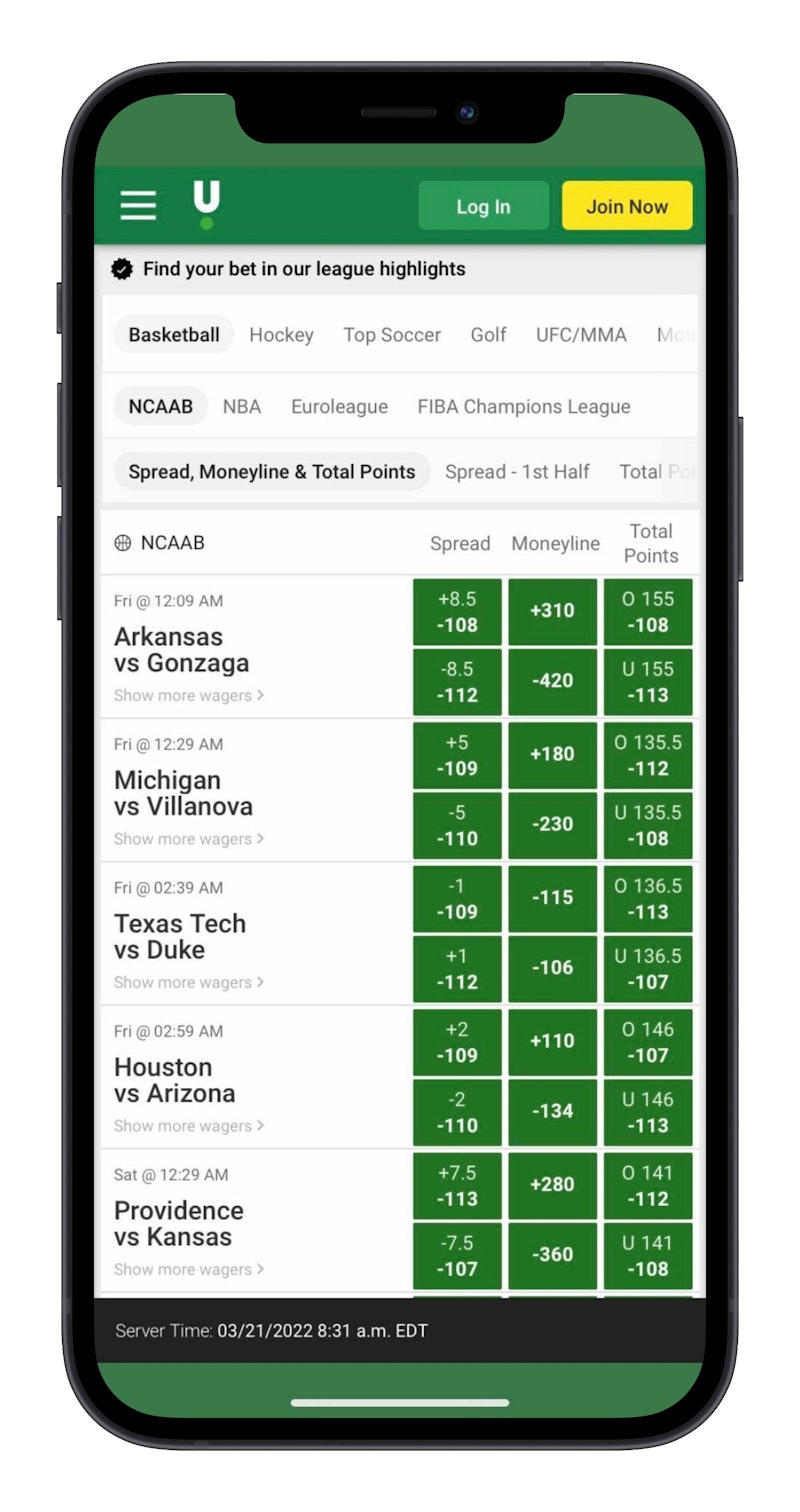Choose over 135.5 total points at -112
The height and width of the screenshot is (1512, 800).
pos(648,755)
